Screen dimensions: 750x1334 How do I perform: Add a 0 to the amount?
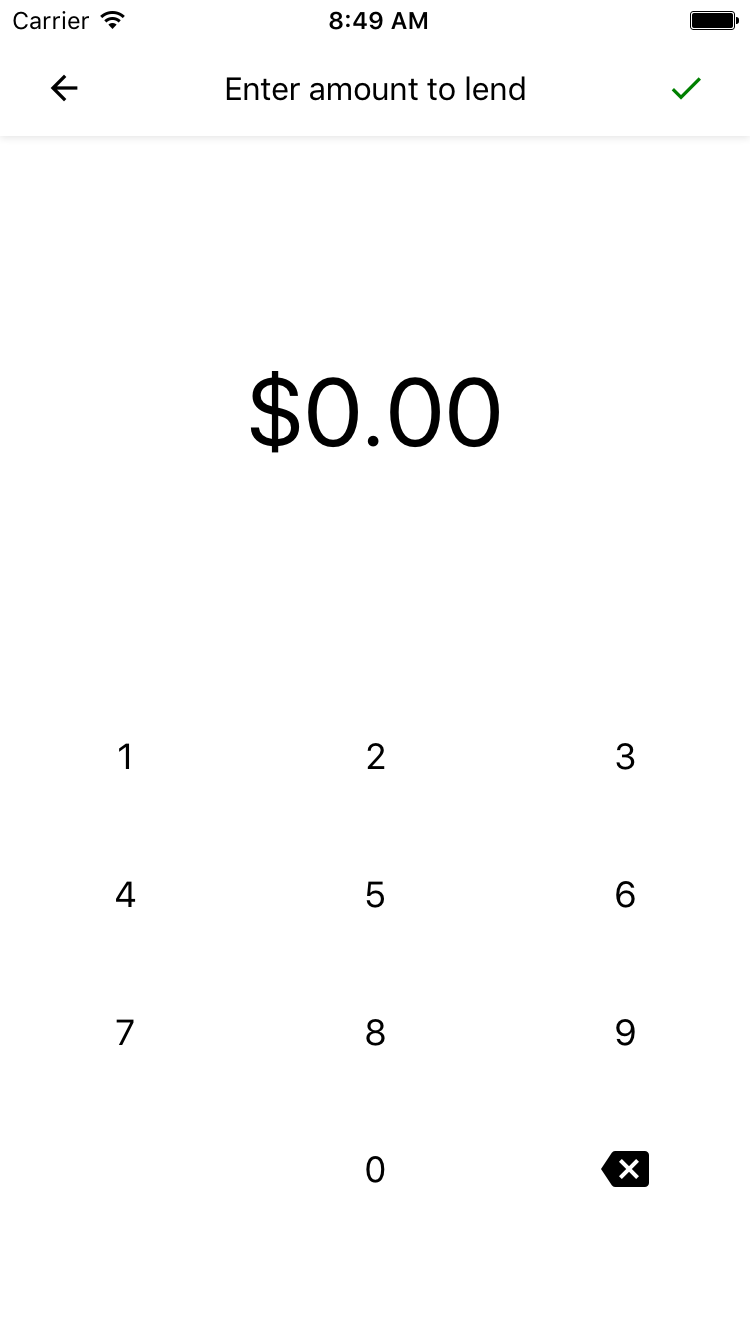click(375, 1169)
